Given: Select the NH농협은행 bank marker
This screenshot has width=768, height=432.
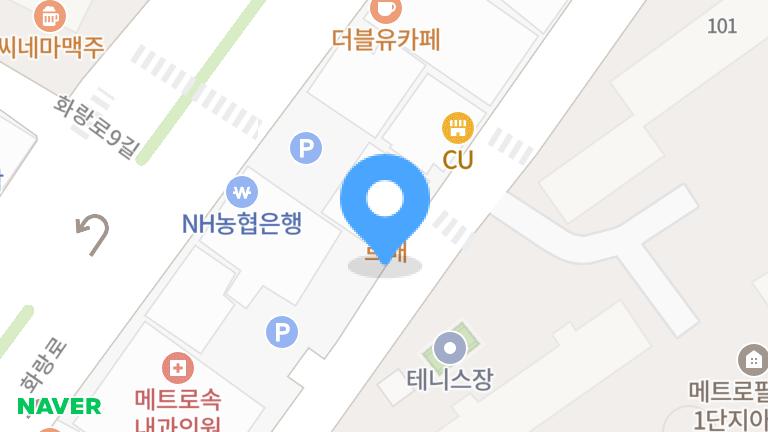Looking at the screenshot, I should point(242,191).
